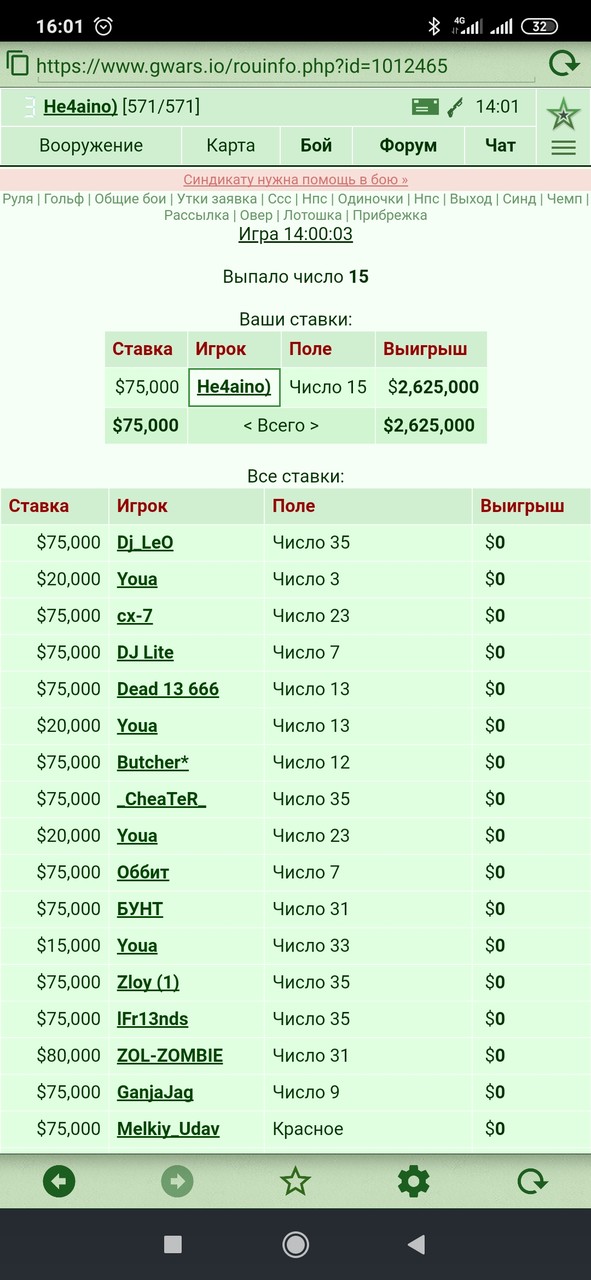The width and height of the screenshot is (591, 1280).
Task: Open the He4aino) profile link in header
Action: tap(81, 106)
